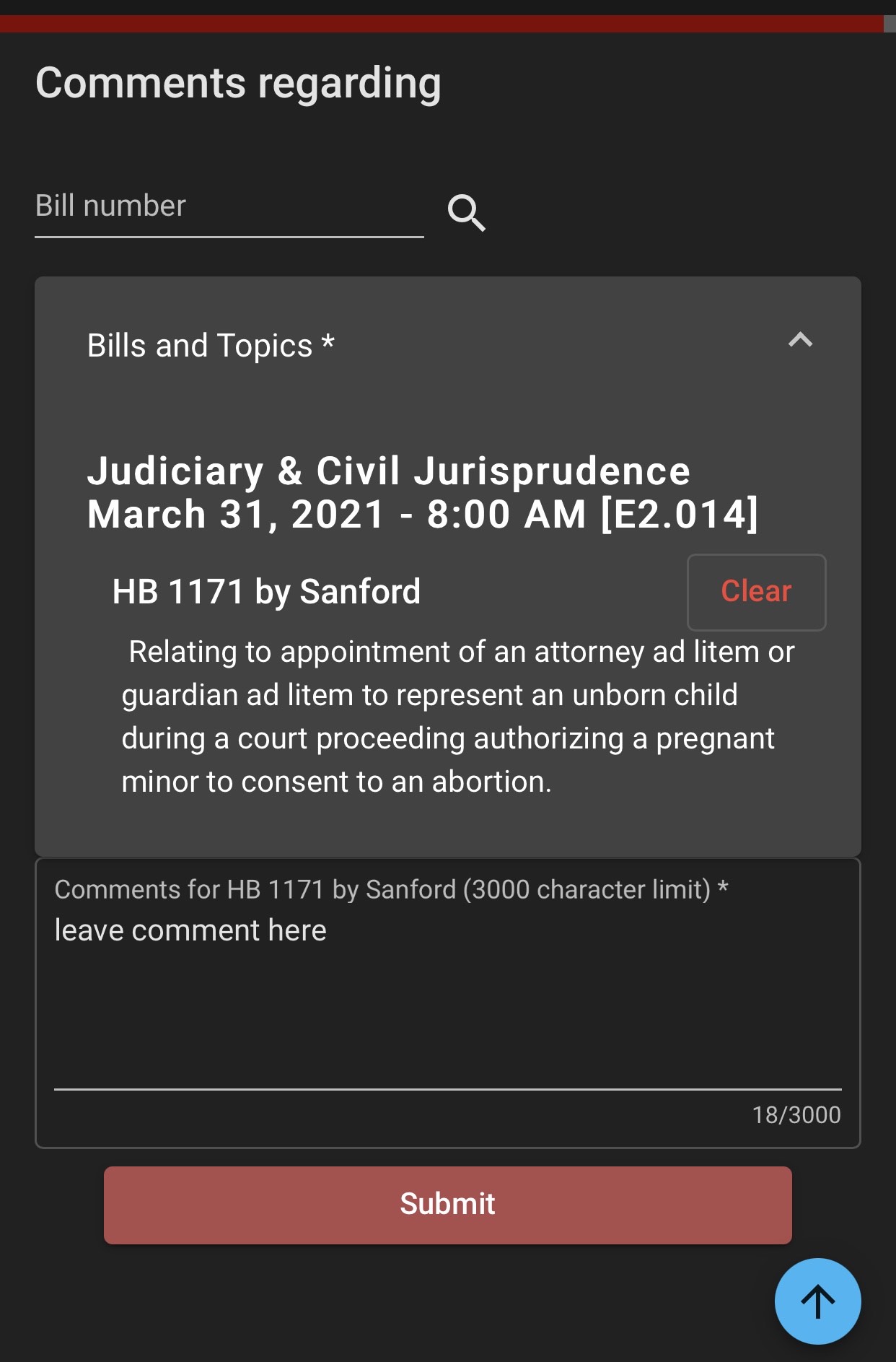Jump back to top of page
The image size is (896, 1362).
817,1301
